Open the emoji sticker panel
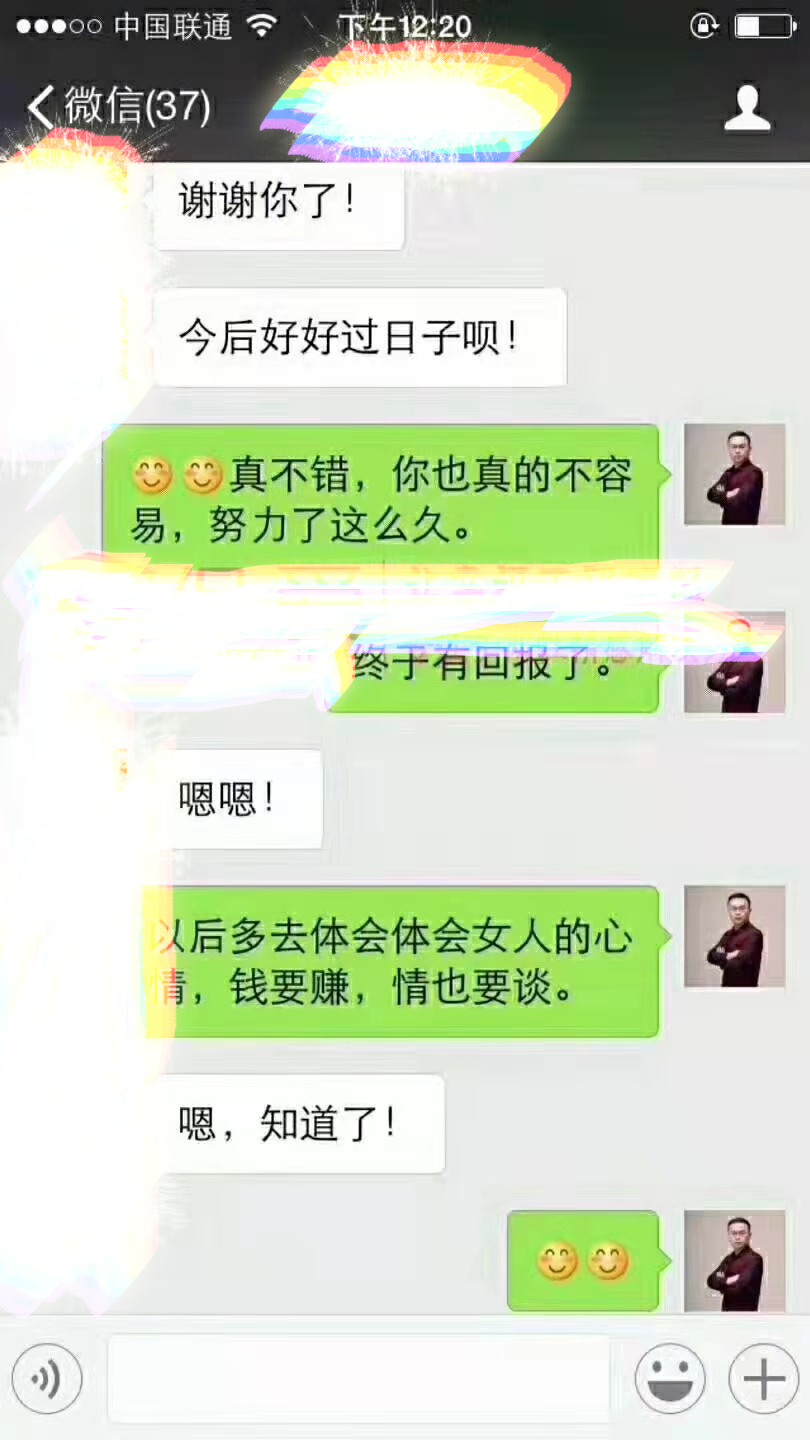 point(670,1380)
